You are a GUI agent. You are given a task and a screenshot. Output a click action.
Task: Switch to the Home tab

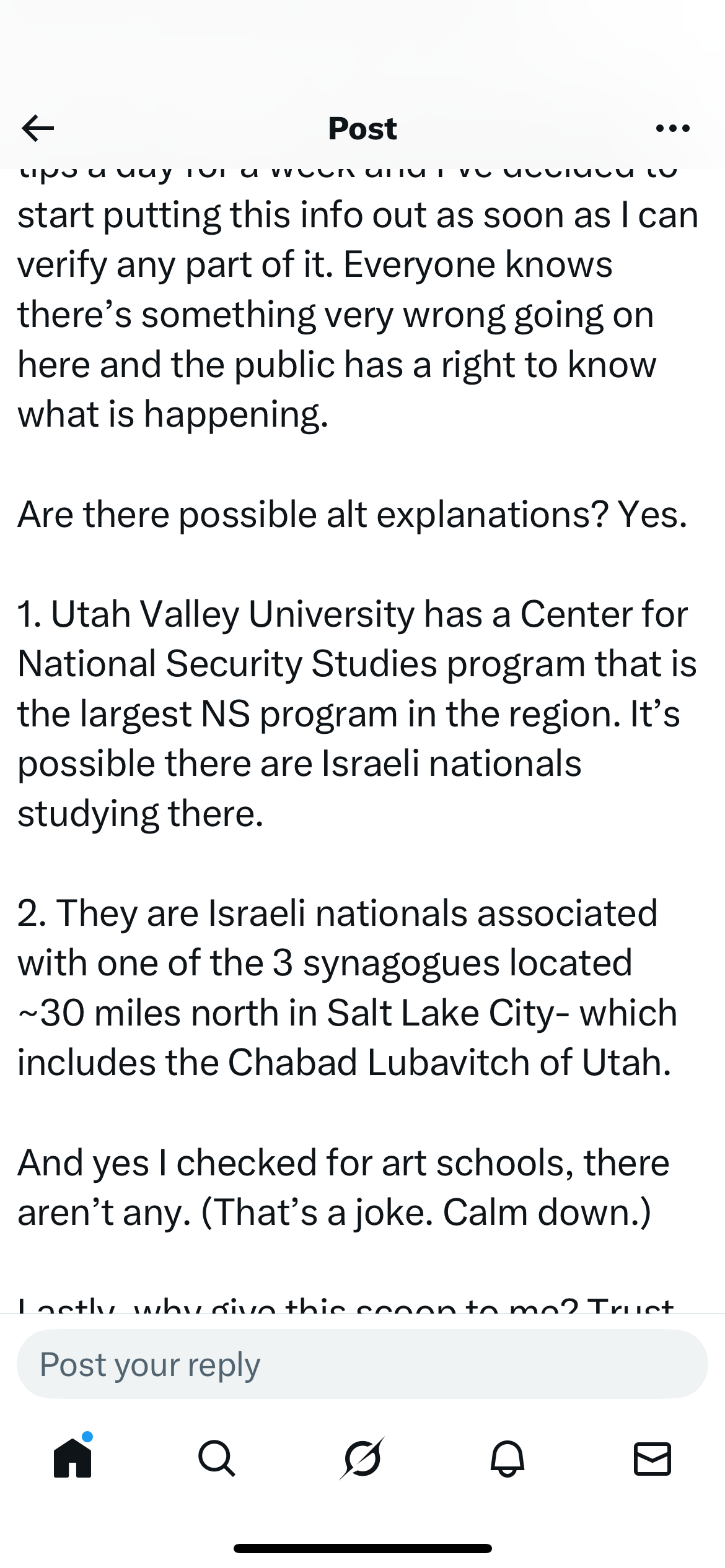(72, 1458)
